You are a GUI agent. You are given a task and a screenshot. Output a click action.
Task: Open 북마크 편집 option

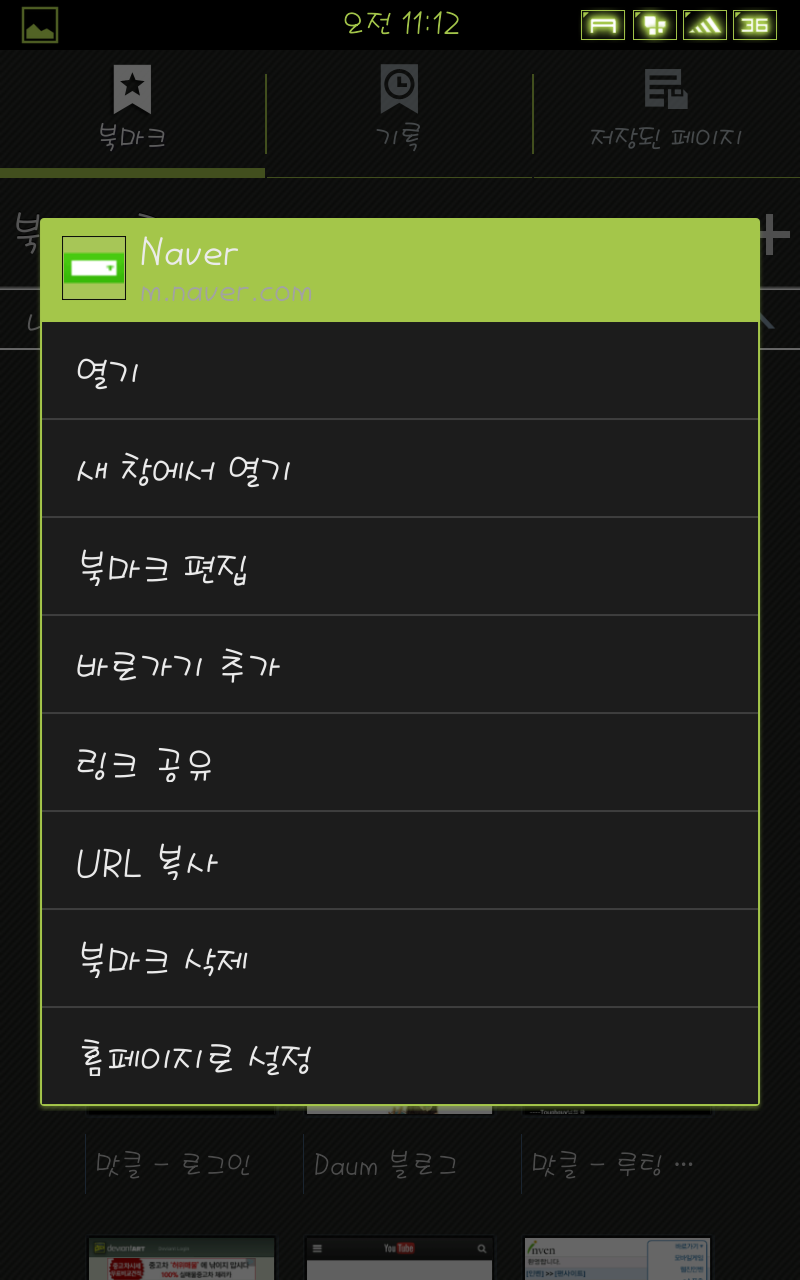(x=400, y=567)
